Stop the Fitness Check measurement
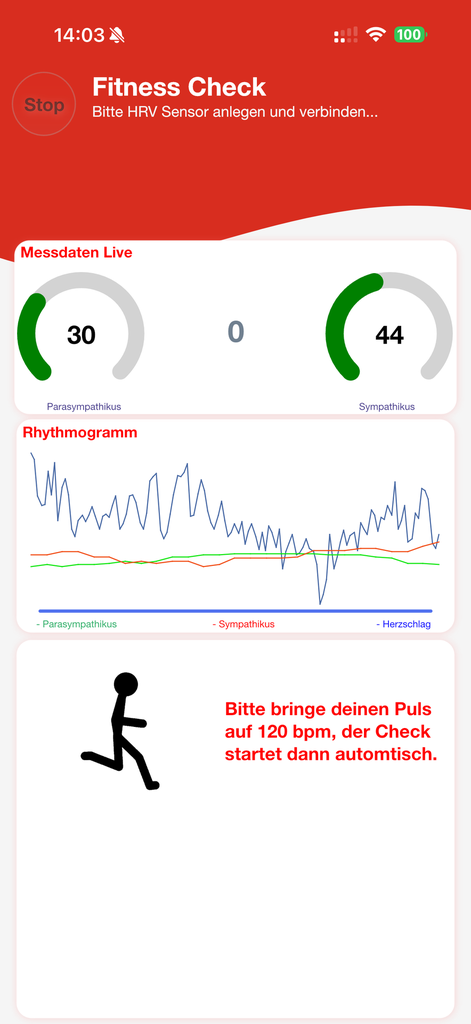The image size is (471, 1024). [x=44, y=104]
